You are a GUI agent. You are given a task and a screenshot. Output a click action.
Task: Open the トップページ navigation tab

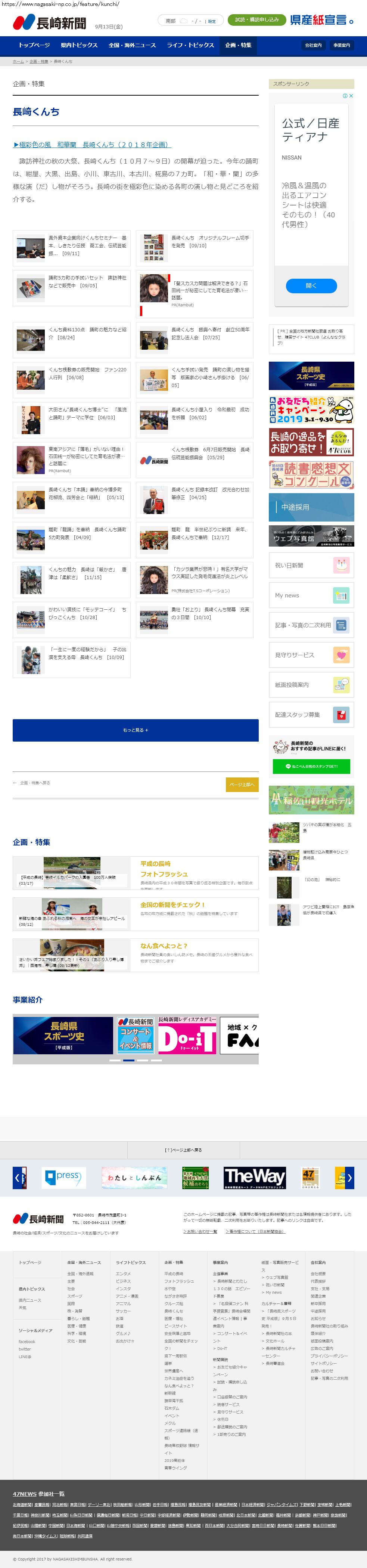34,46
